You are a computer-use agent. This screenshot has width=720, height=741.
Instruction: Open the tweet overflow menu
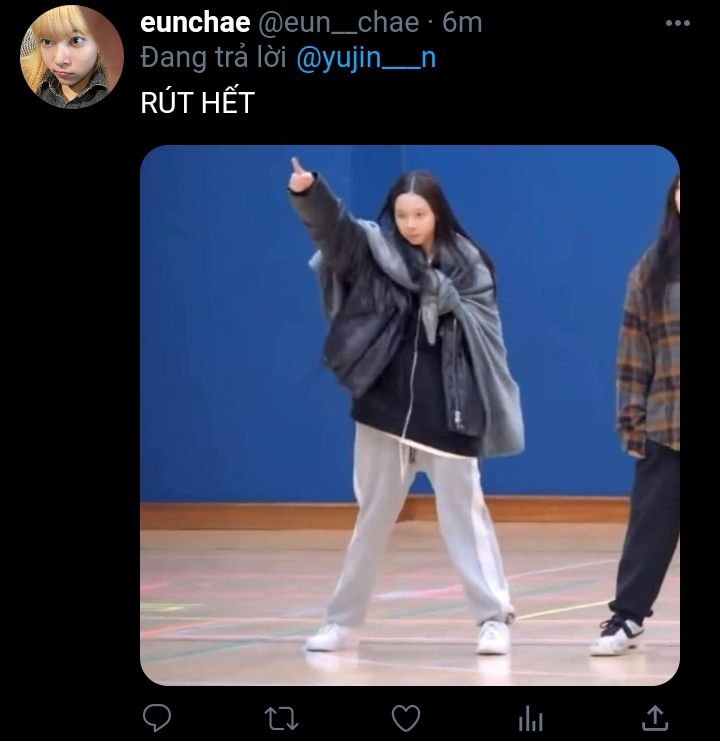click(677, 22)
